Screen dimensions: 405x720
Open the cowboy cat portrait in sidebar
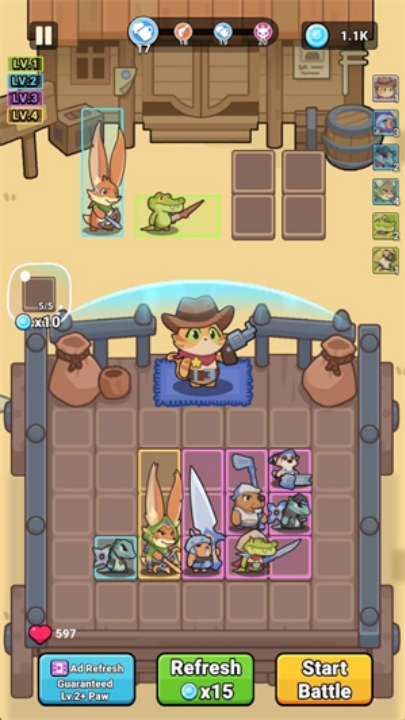point(385,88)
